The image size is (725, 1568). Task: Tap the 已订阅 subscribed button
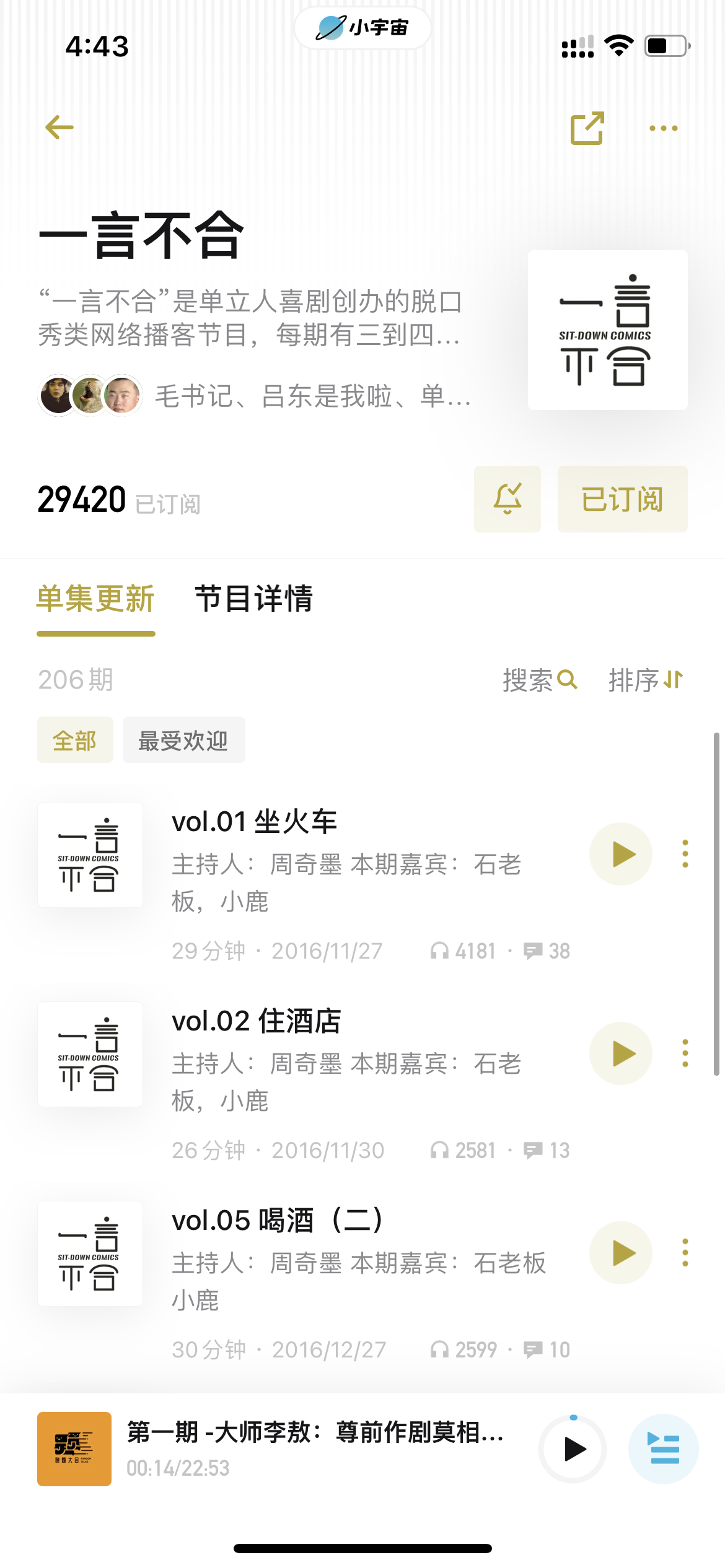pos(622,499)
